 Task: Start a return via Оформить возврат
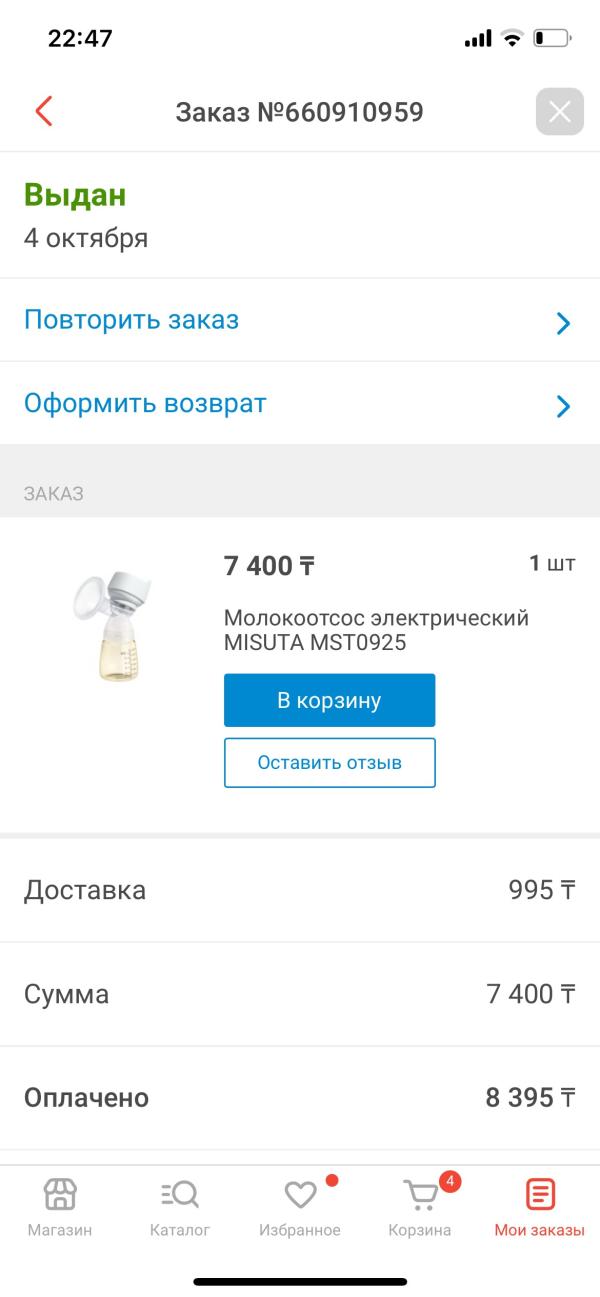pyautogui.click(x=300, y=404)
